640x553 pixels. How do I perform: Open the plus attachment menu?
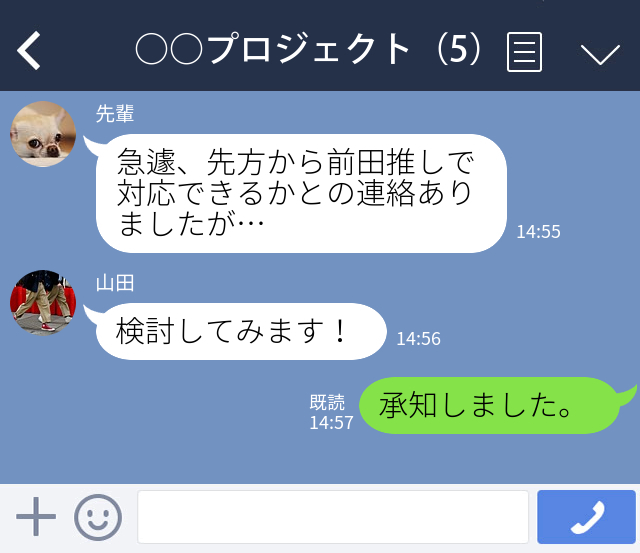[x=36, y=517]
